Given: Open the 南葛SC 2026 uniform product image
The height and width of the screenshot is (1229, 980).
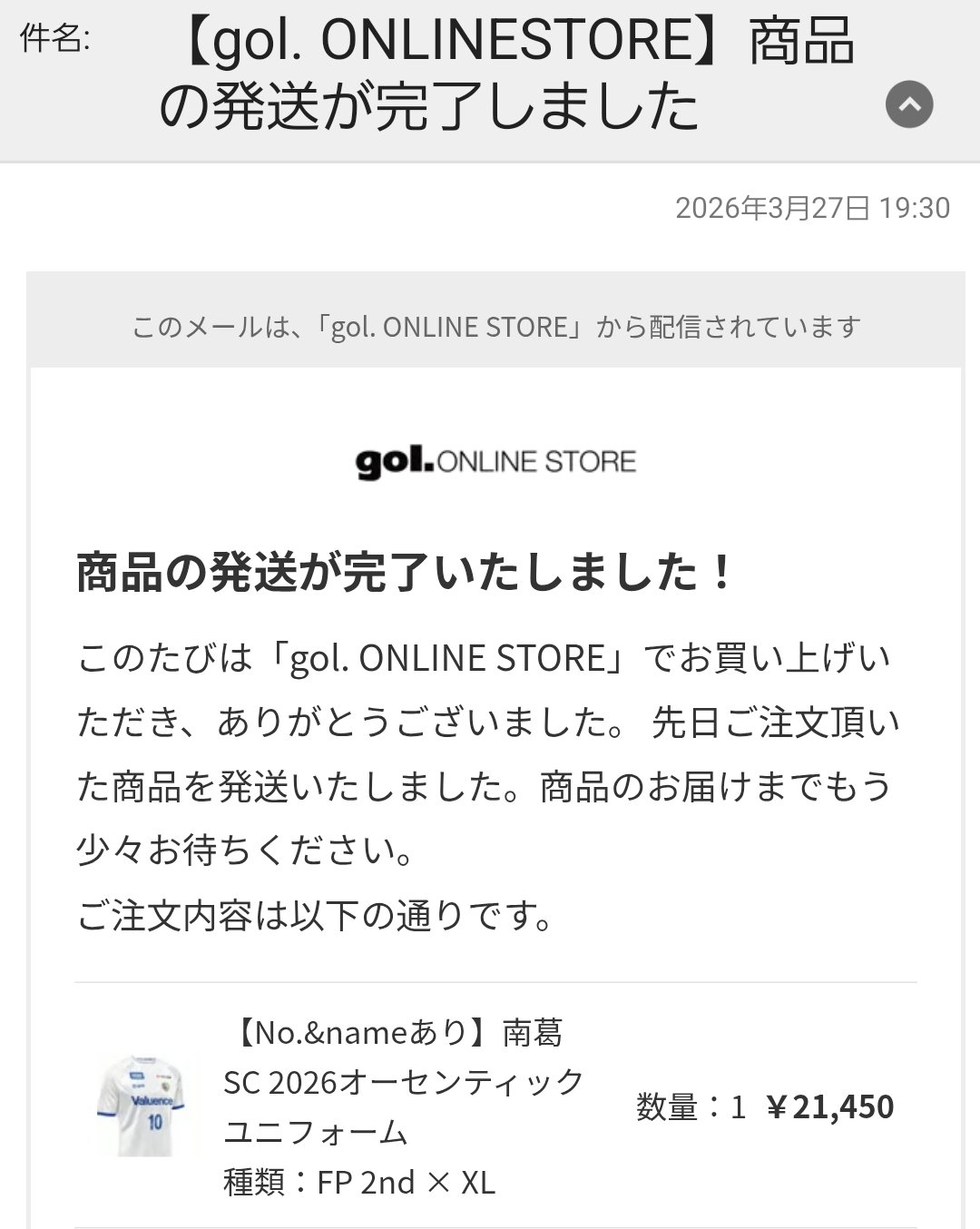Looking at the screenshot, I should (147, 1106).
